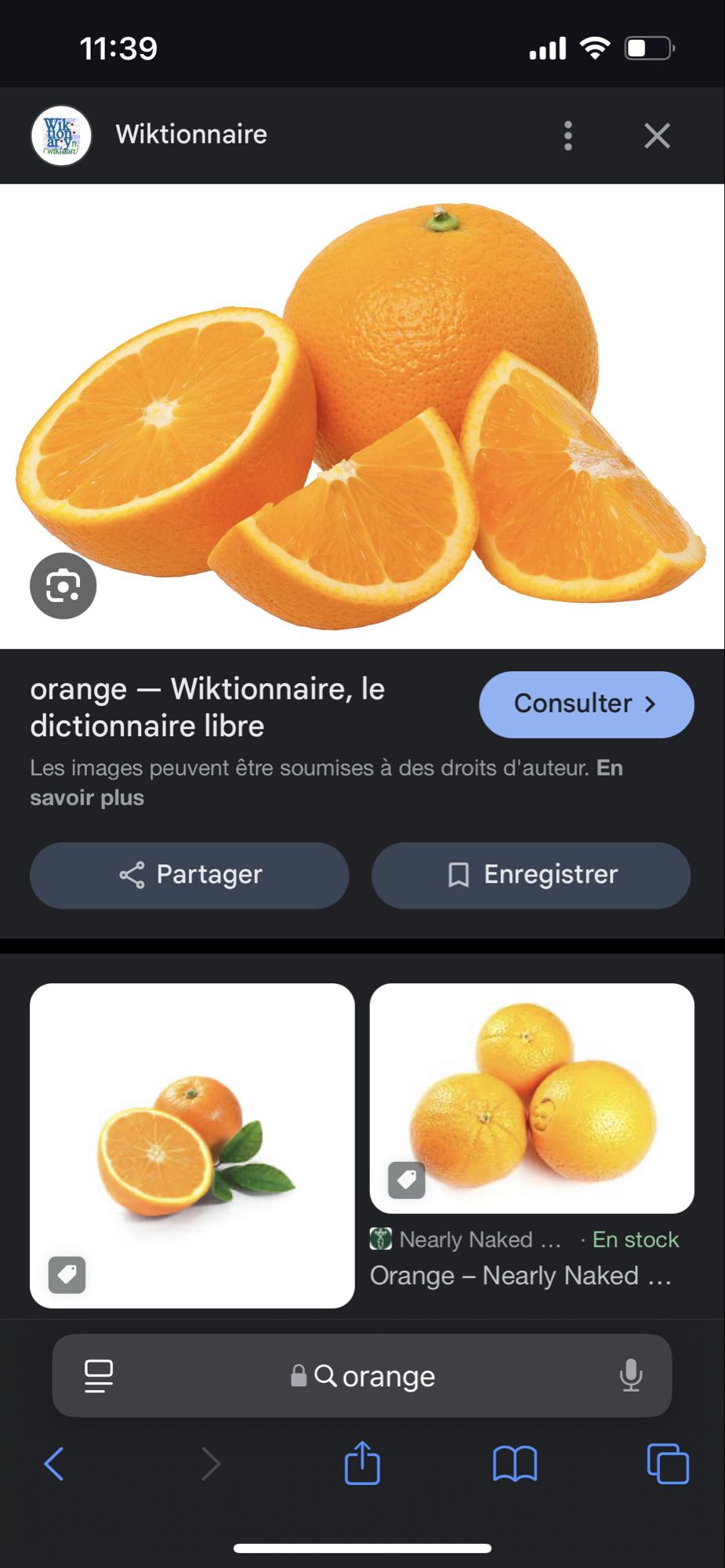Viewport: 725px width, 1568px height.
Task: Tap the Wiktionnaire favicon in the header
Action: [x=63, y=134]
